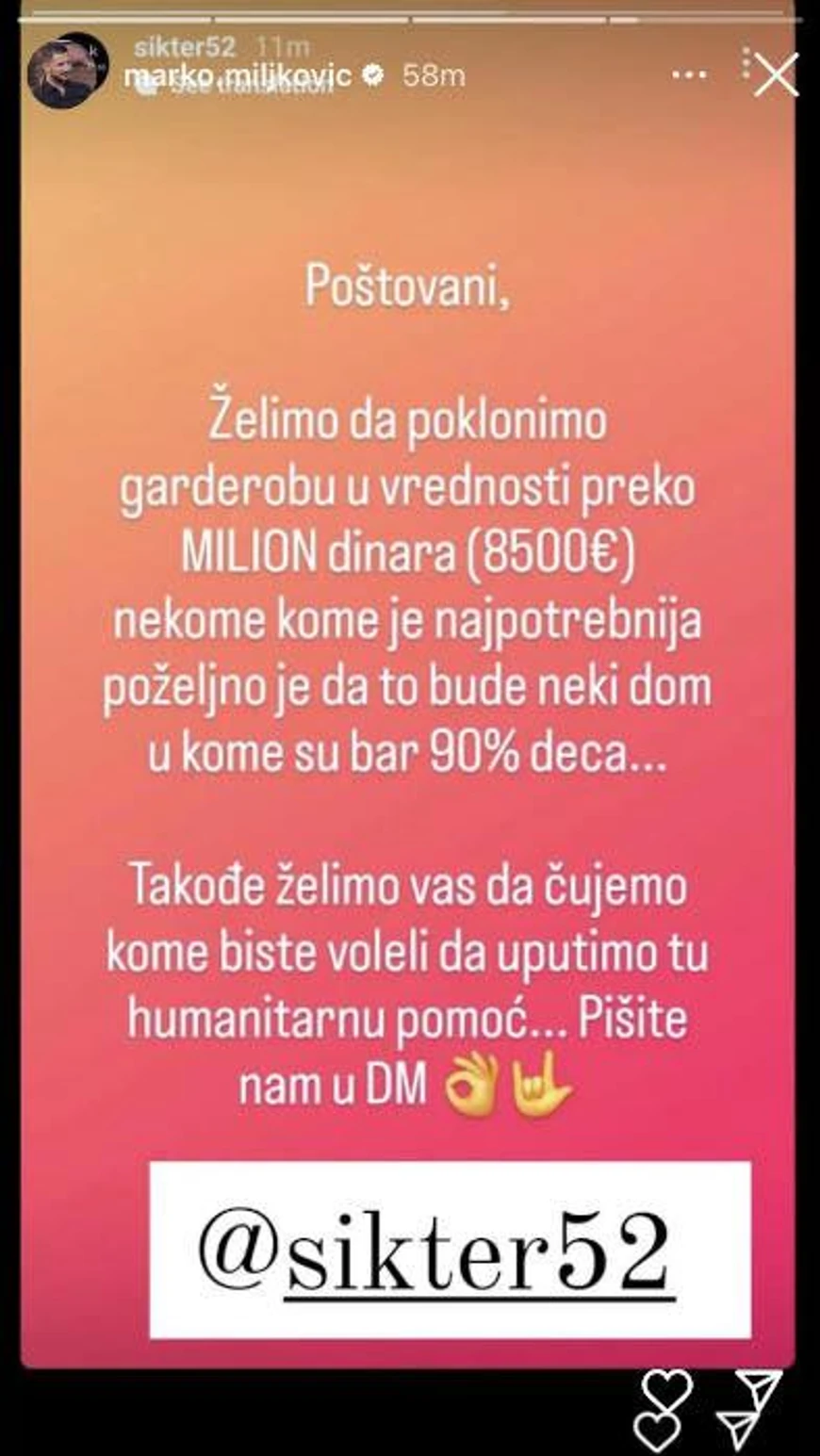Close the story with the X
The image size is (820, 1456).
click(776, 74)
